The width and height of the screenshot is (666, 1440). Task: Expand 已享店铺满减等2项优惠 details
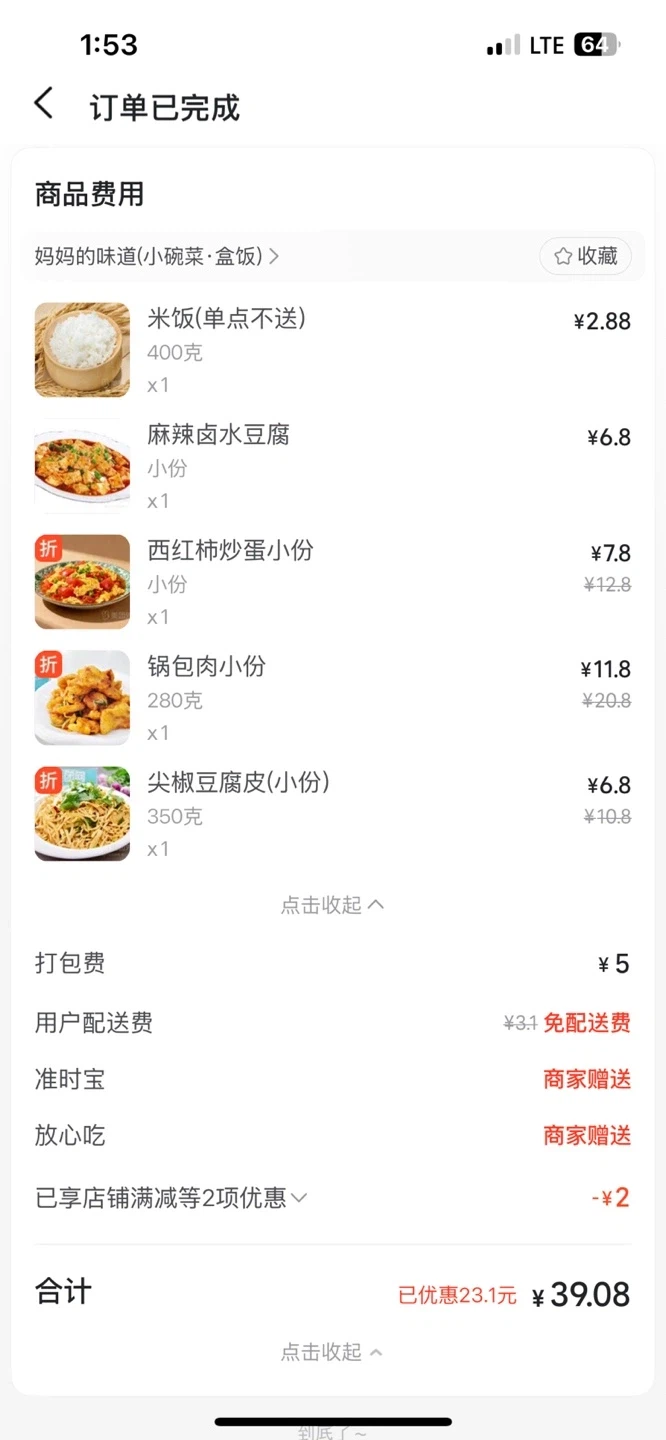coord(172,1197)
